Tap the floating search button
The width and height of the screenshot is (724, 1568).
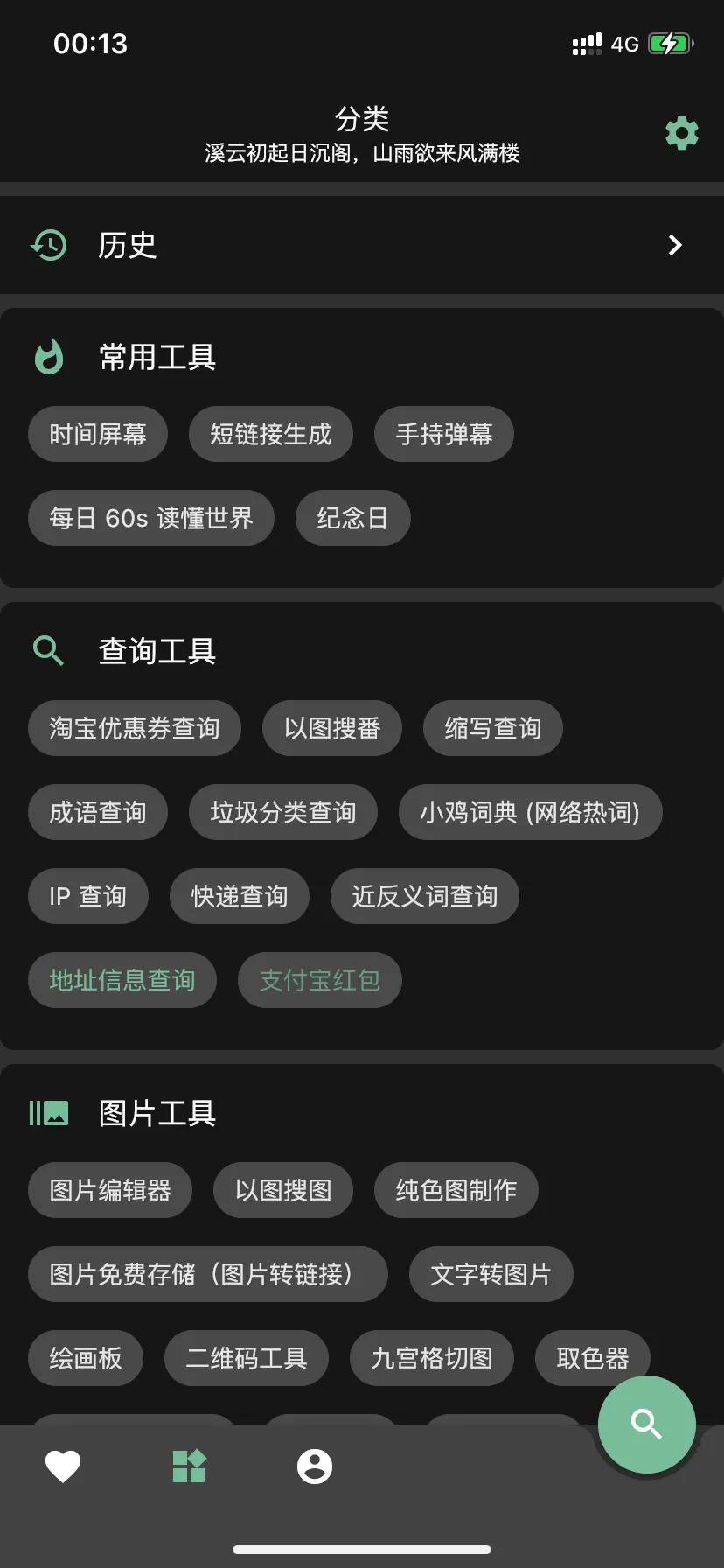pos(646,1424)
